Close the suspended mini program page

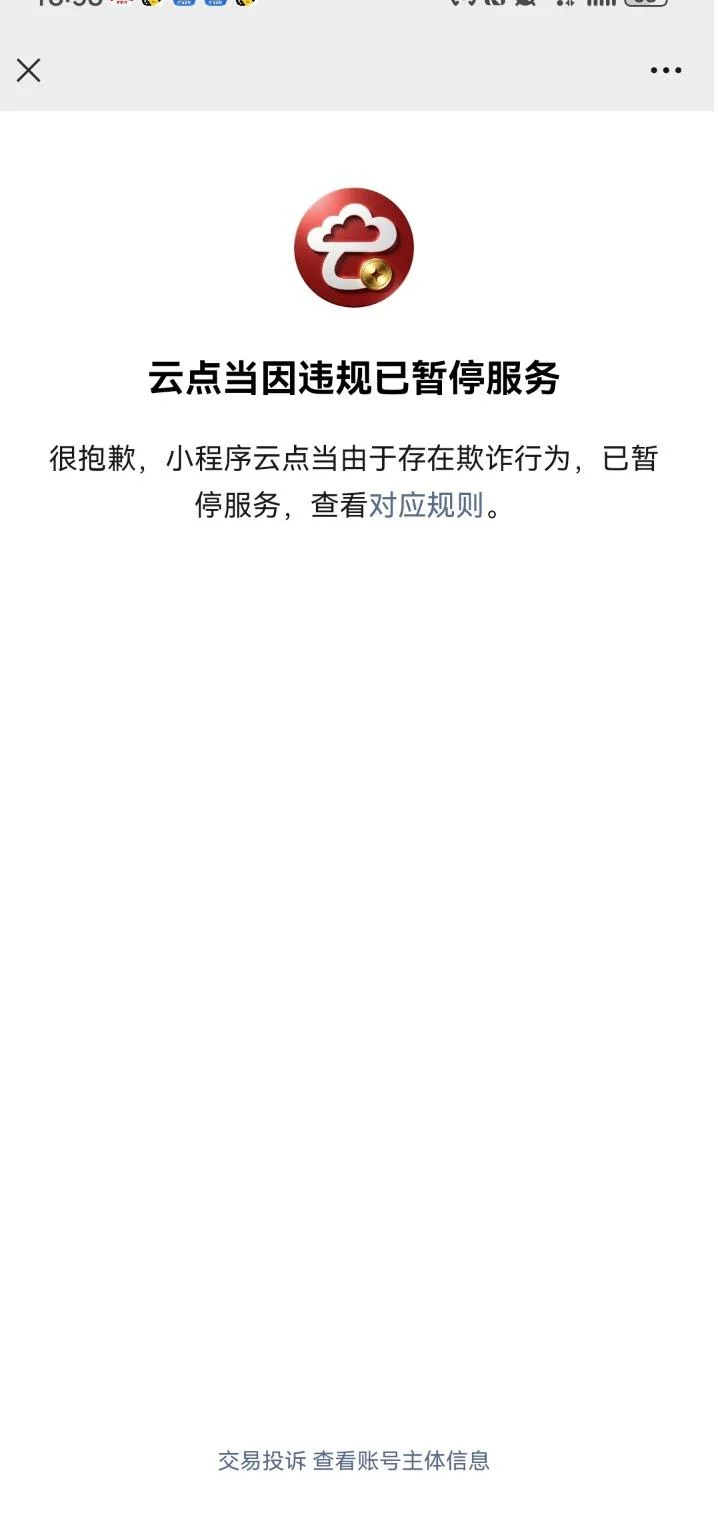29,70
